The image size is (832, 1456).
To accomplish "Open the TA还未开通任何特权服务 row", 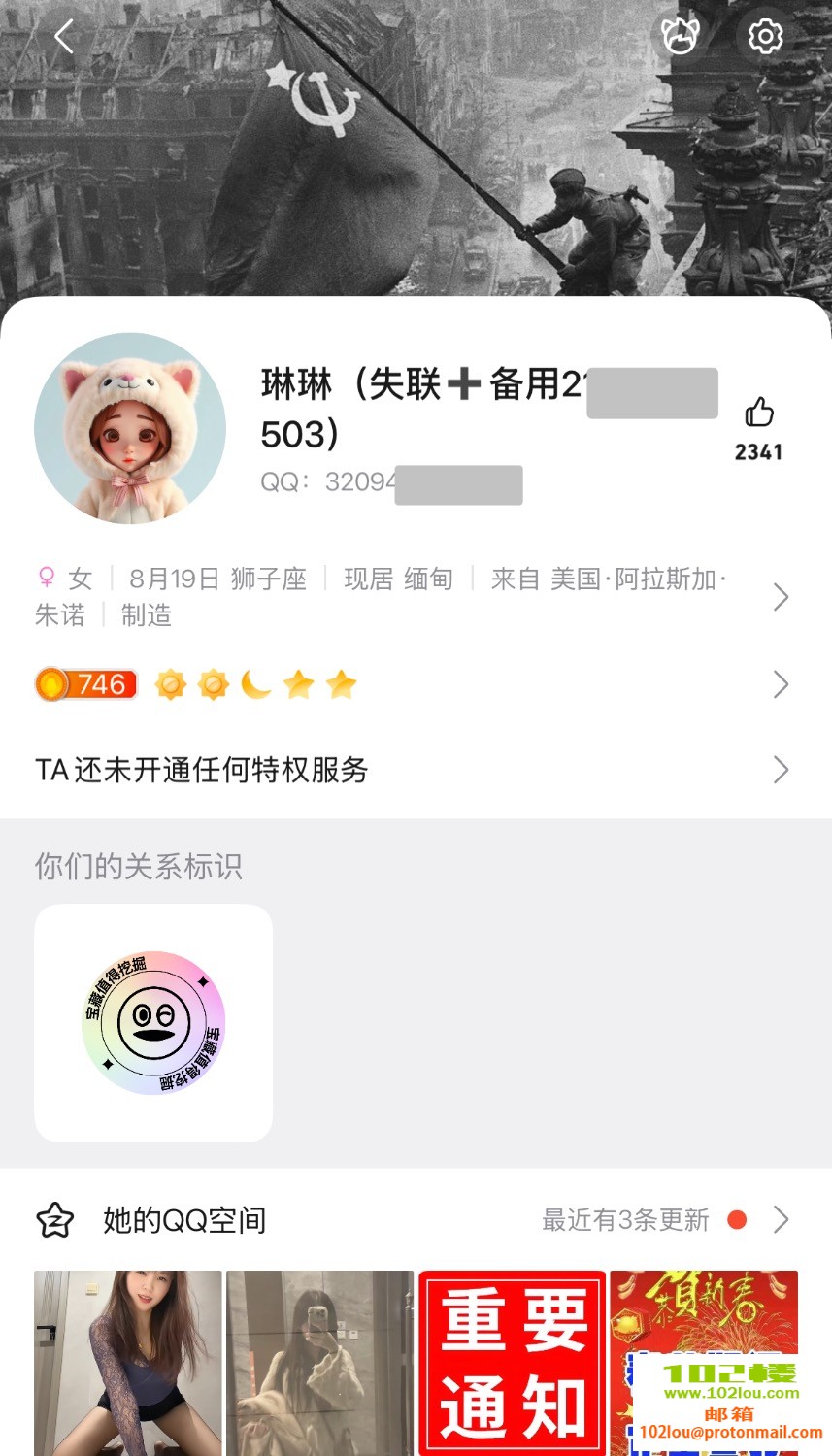I will coord(408,770).
